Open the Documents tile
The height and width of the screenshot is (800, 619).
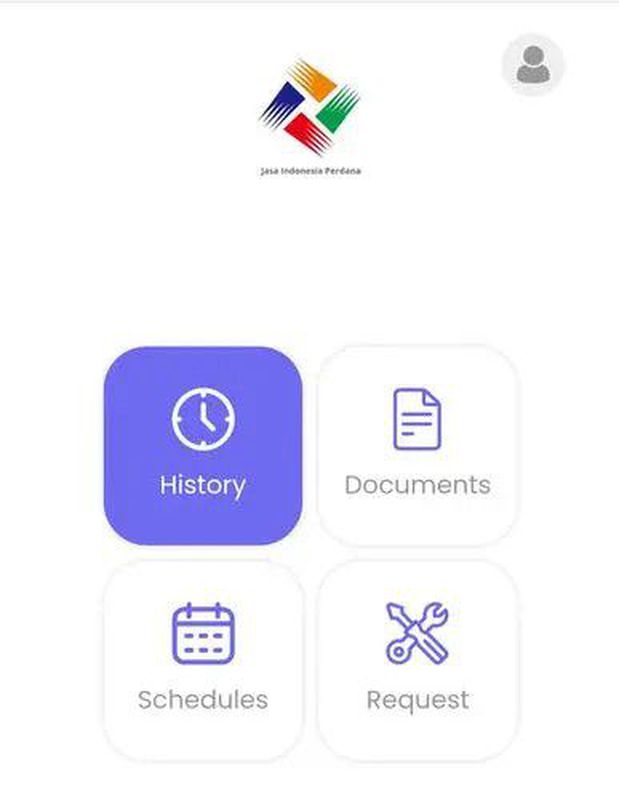(417, 445)
